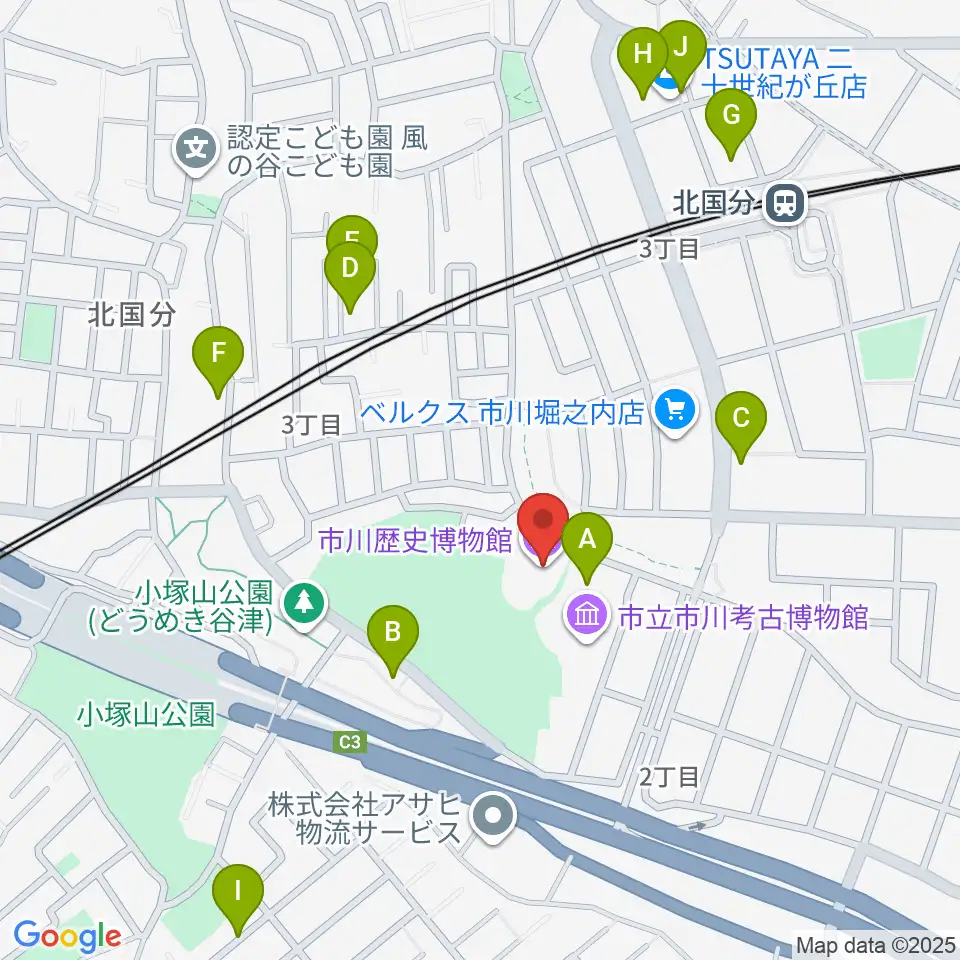Open the 認定こども園 風の谷こども園 school icon
Screen dimensions: 960x960
click(196, 151)
